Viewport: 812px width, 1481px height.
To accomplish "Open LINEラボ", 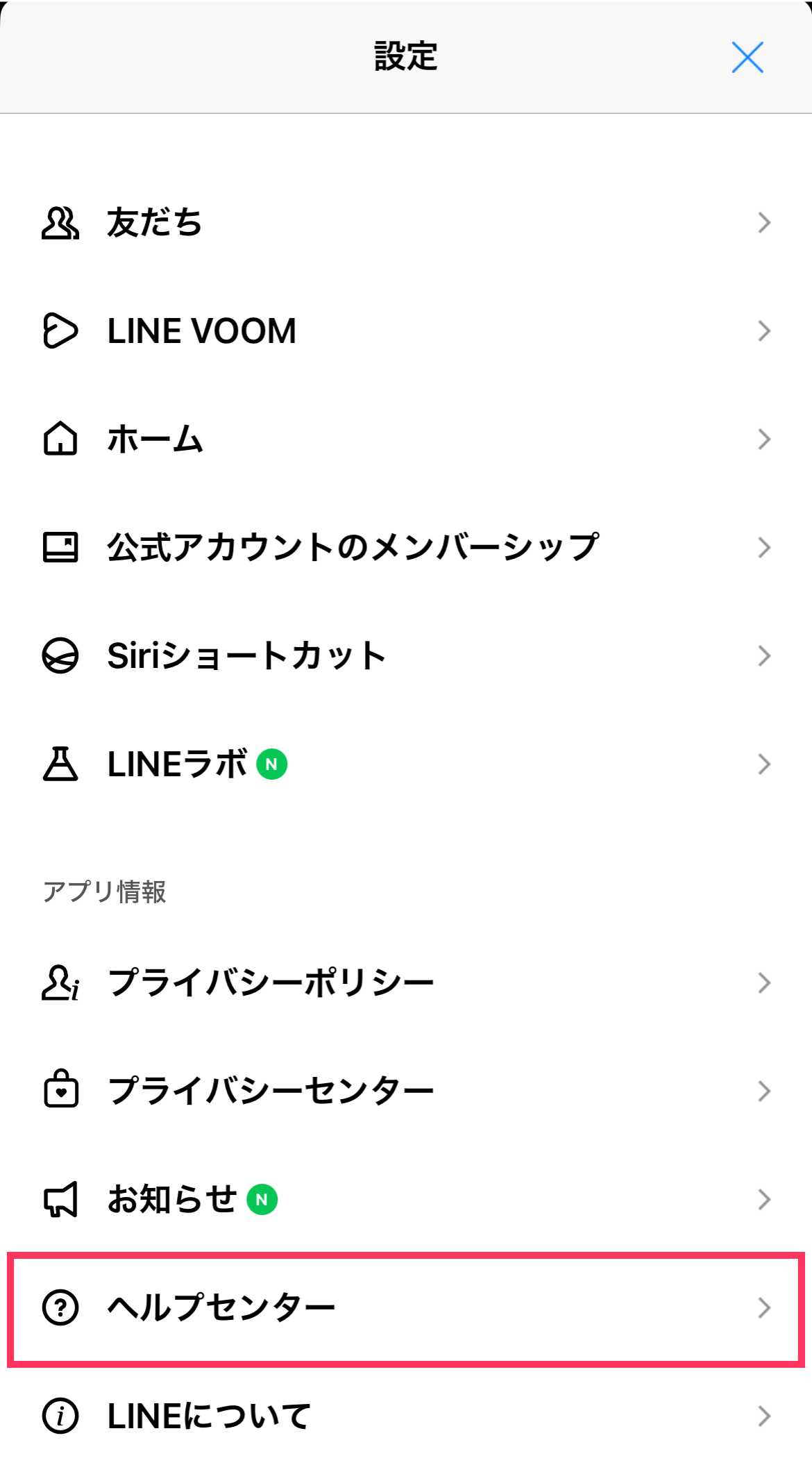I will coord(406,764).
